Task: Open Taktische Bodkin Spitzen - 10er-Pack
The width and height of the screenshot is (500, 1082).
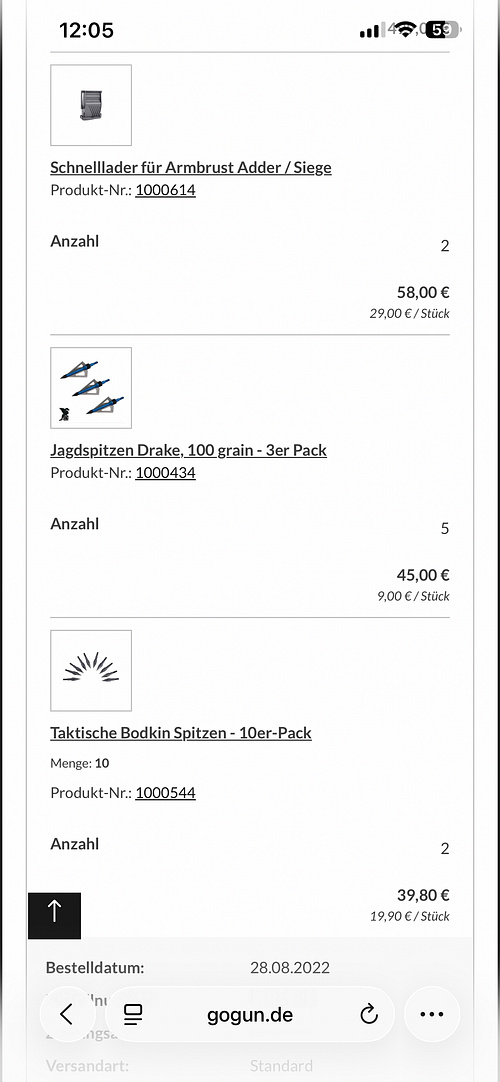Action: pyautogui.click(x=181, y=733)
